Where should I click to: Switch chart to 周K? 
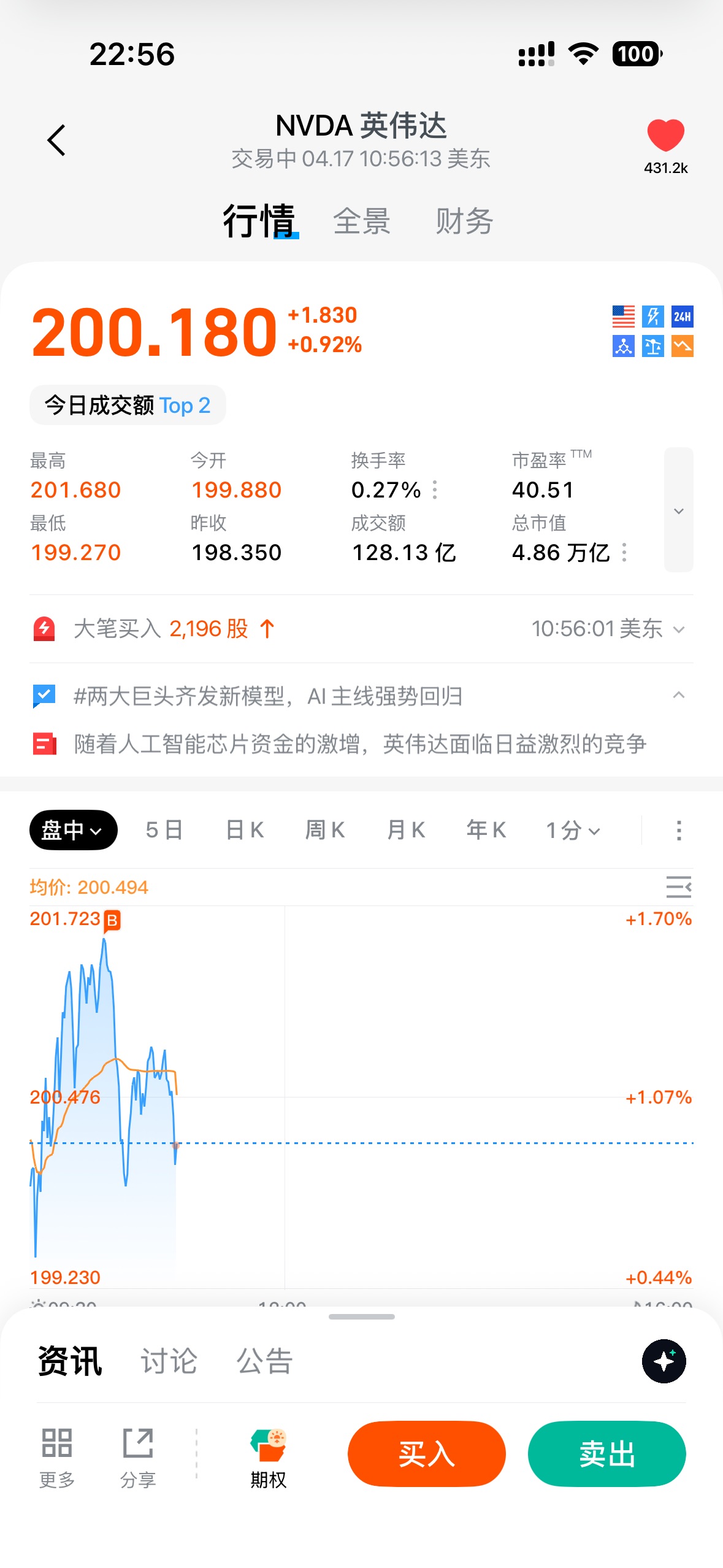(x=324, y=830)
